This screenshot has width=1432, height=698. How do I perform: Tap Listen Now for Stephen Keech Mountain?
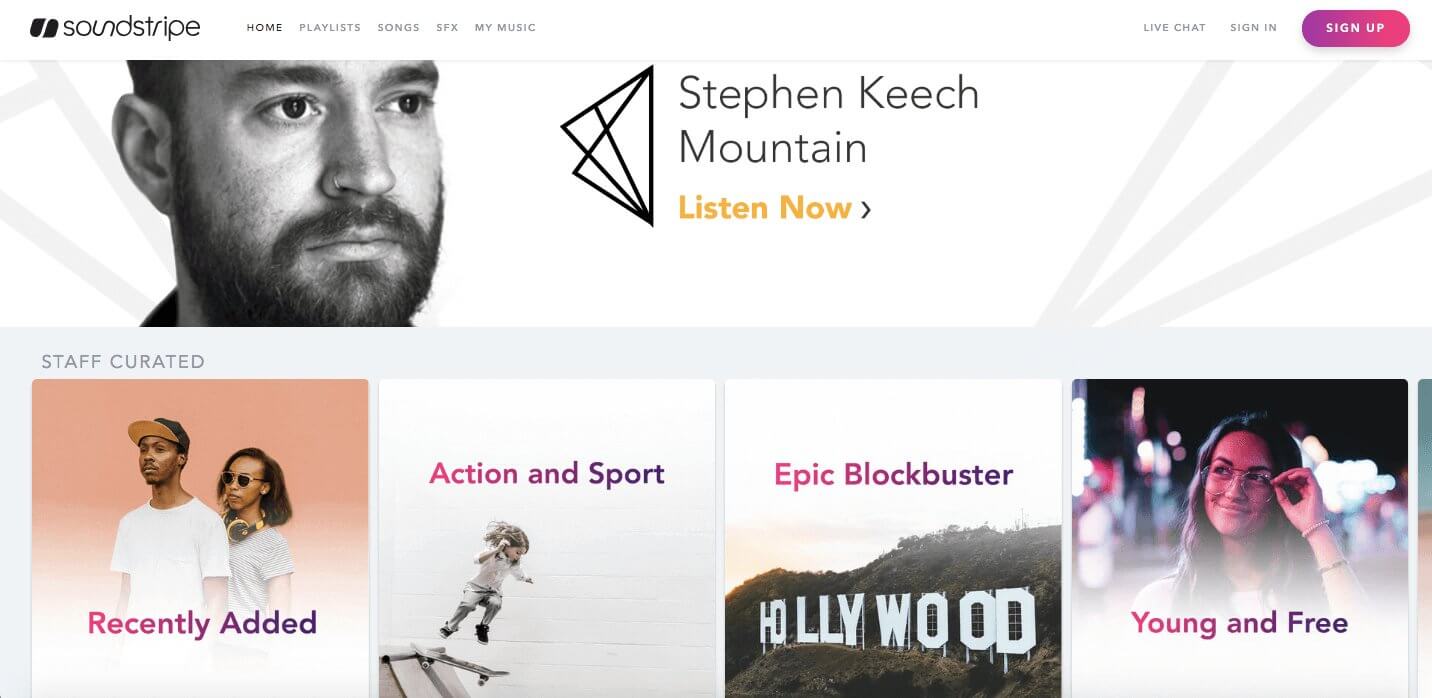point(774,208)
